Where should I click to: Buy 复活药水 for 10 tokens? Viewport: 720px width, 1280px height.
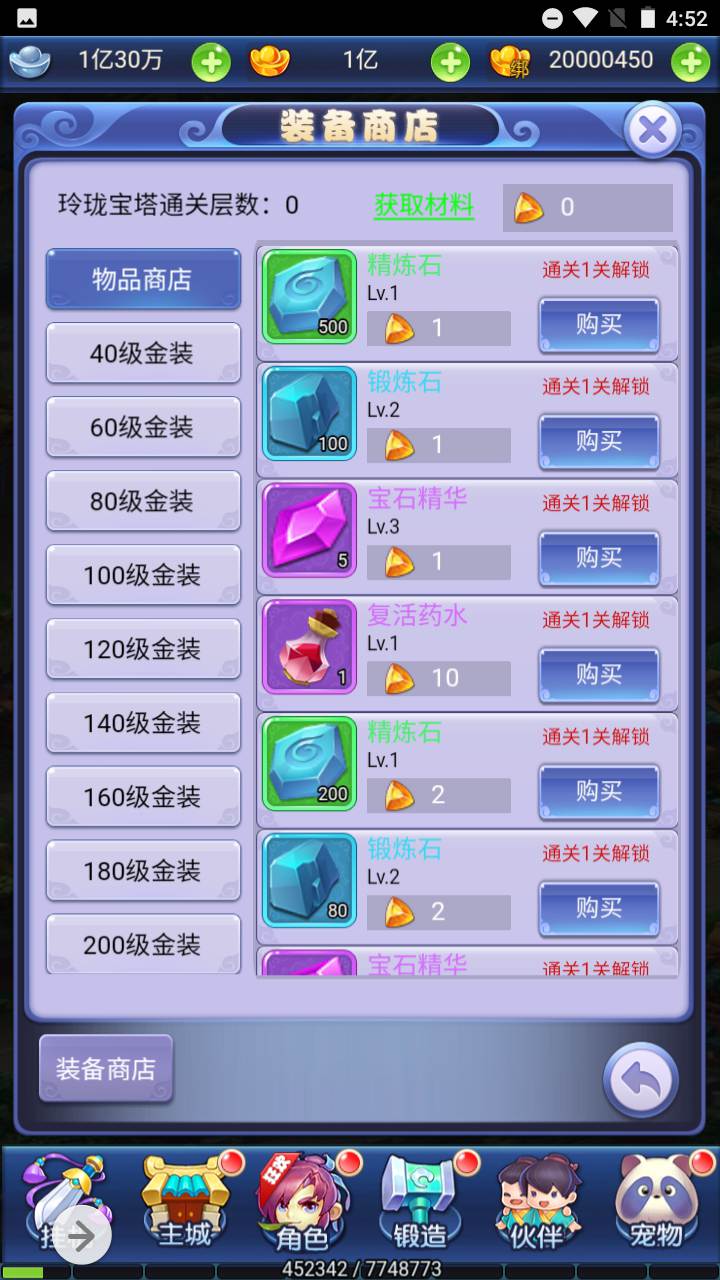point(599,675)
